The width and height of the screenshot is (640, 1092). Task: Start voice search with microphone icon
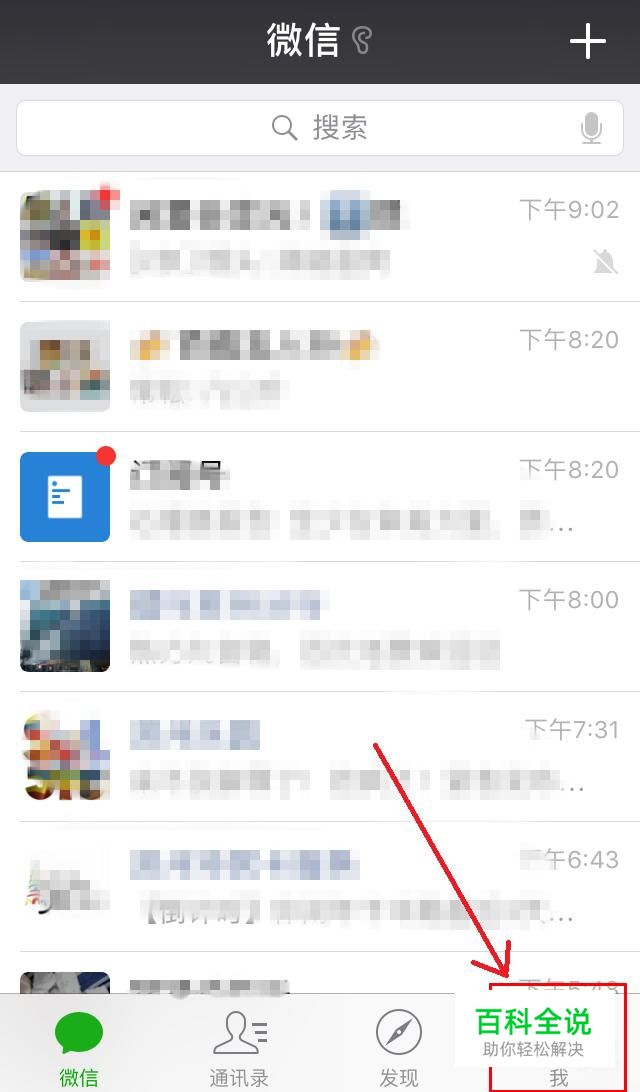point(591,128)
